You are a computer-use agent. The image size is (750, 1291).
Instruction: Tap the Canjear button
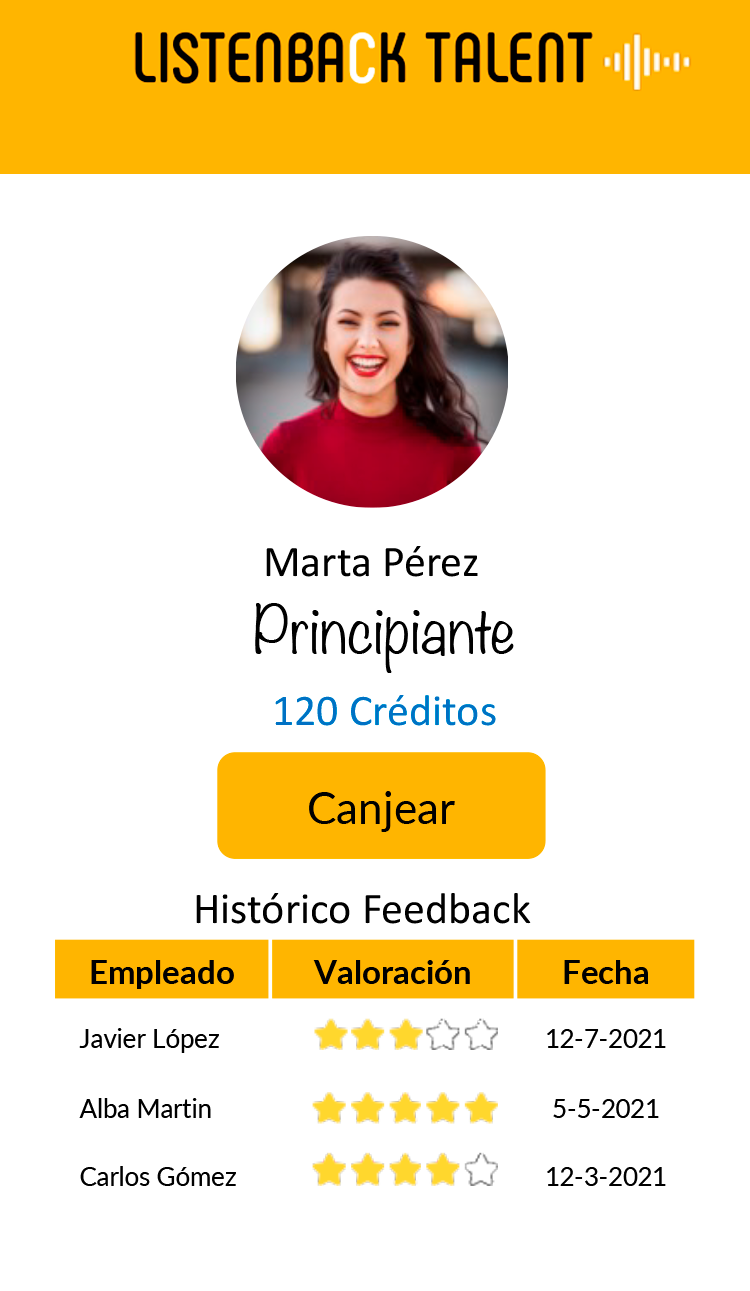pos(381,806)
